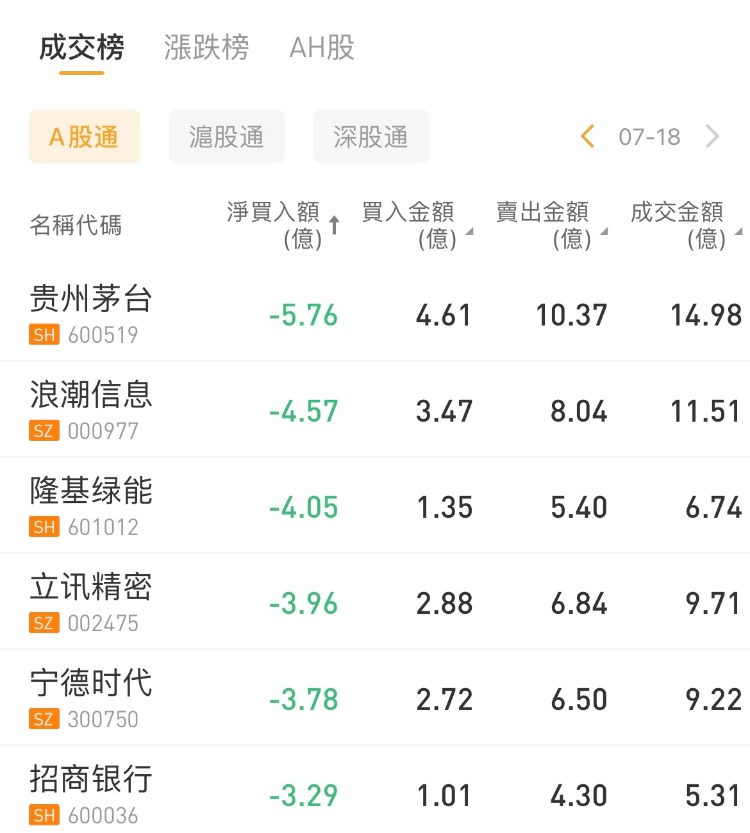Go to the next date after 07-18
Image resolution: width=750 pixels, height=833 pixels.
pyautogui.click(x=712, y=137)
